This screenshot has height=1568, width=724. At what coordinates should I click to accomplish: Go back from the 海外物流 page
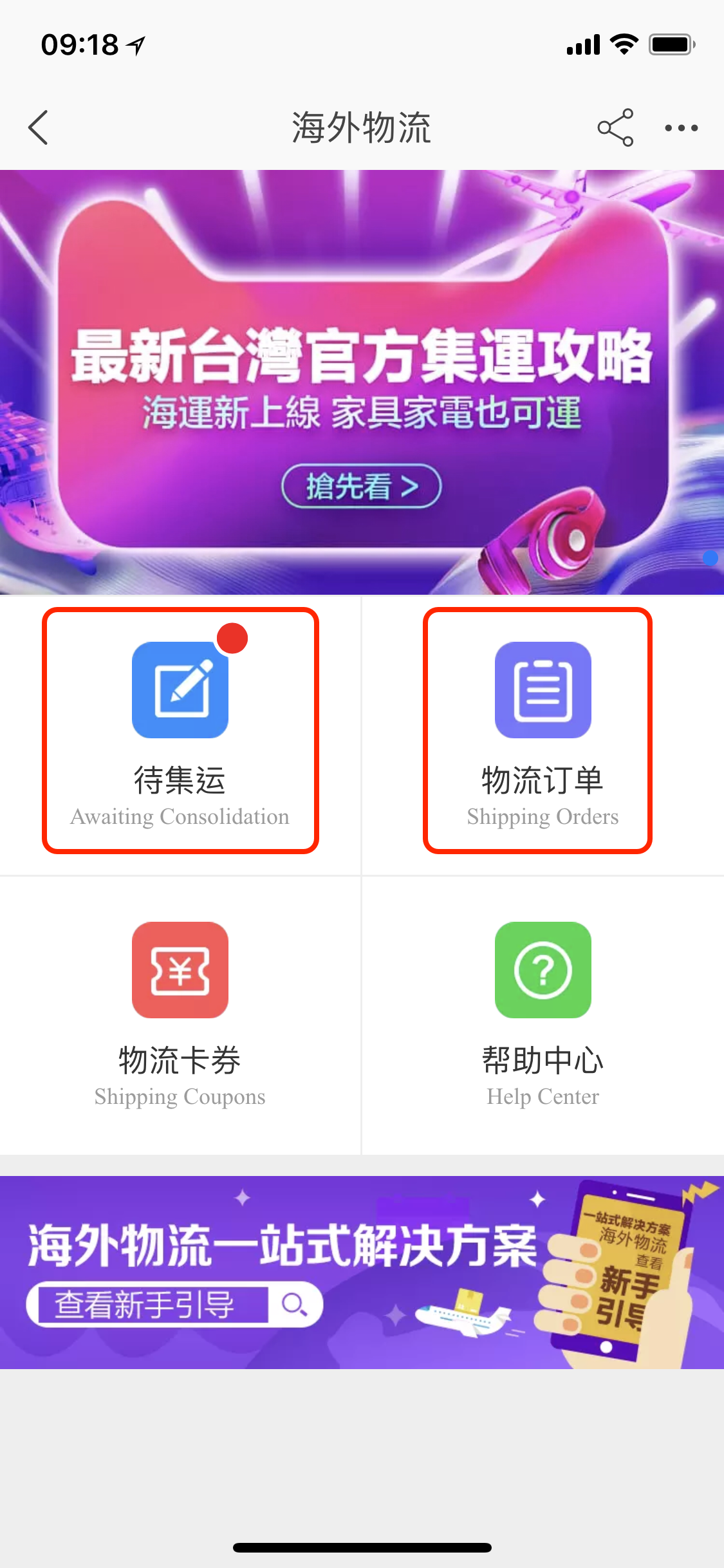pos(39,127)
